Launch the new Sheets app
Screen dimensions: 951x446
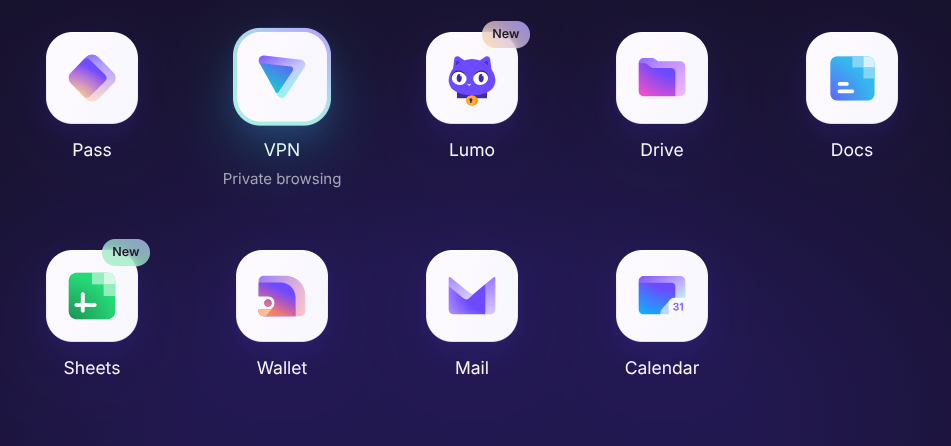[92, 296]
